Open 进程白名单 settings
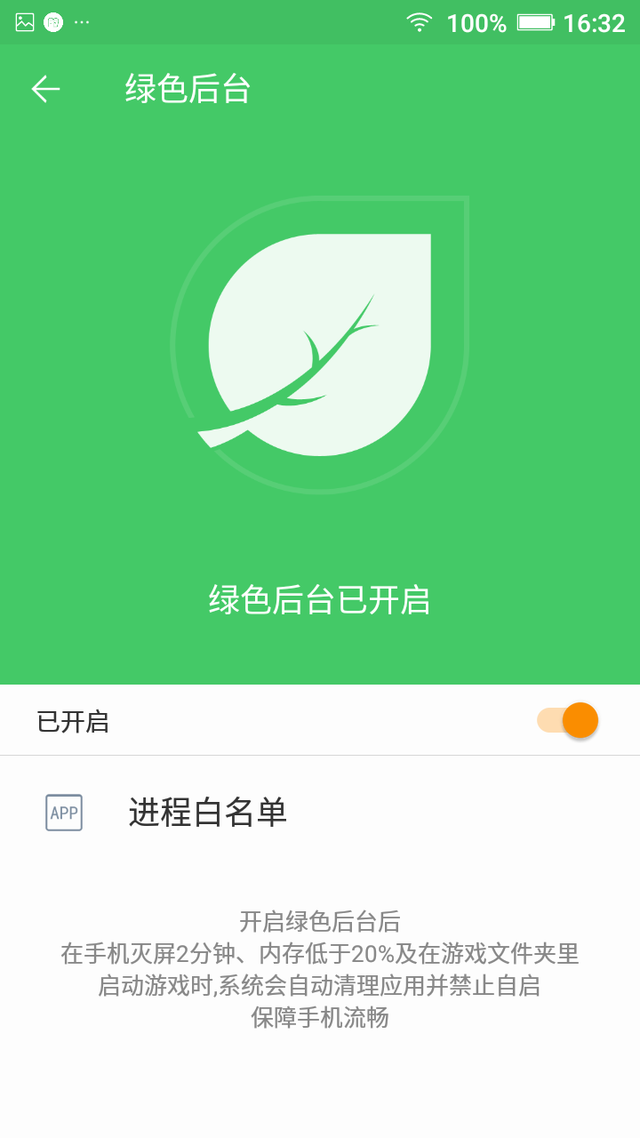The height and width of the screenshot is (1138, 640). [320, 812]
